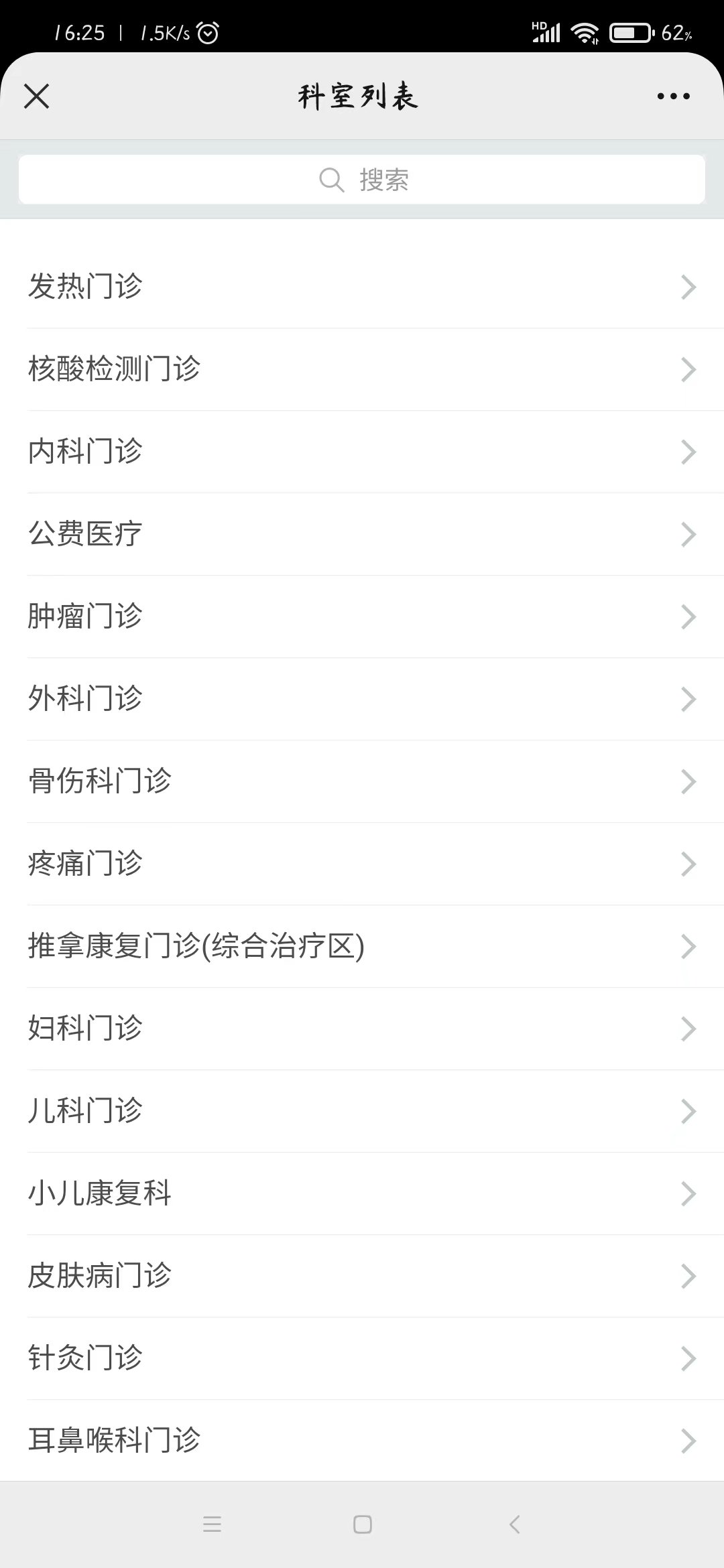This screenshot has height=1568, width=724.
Task: Open 耳鼻喉科门诊 department
Action: pos(362,1441)
